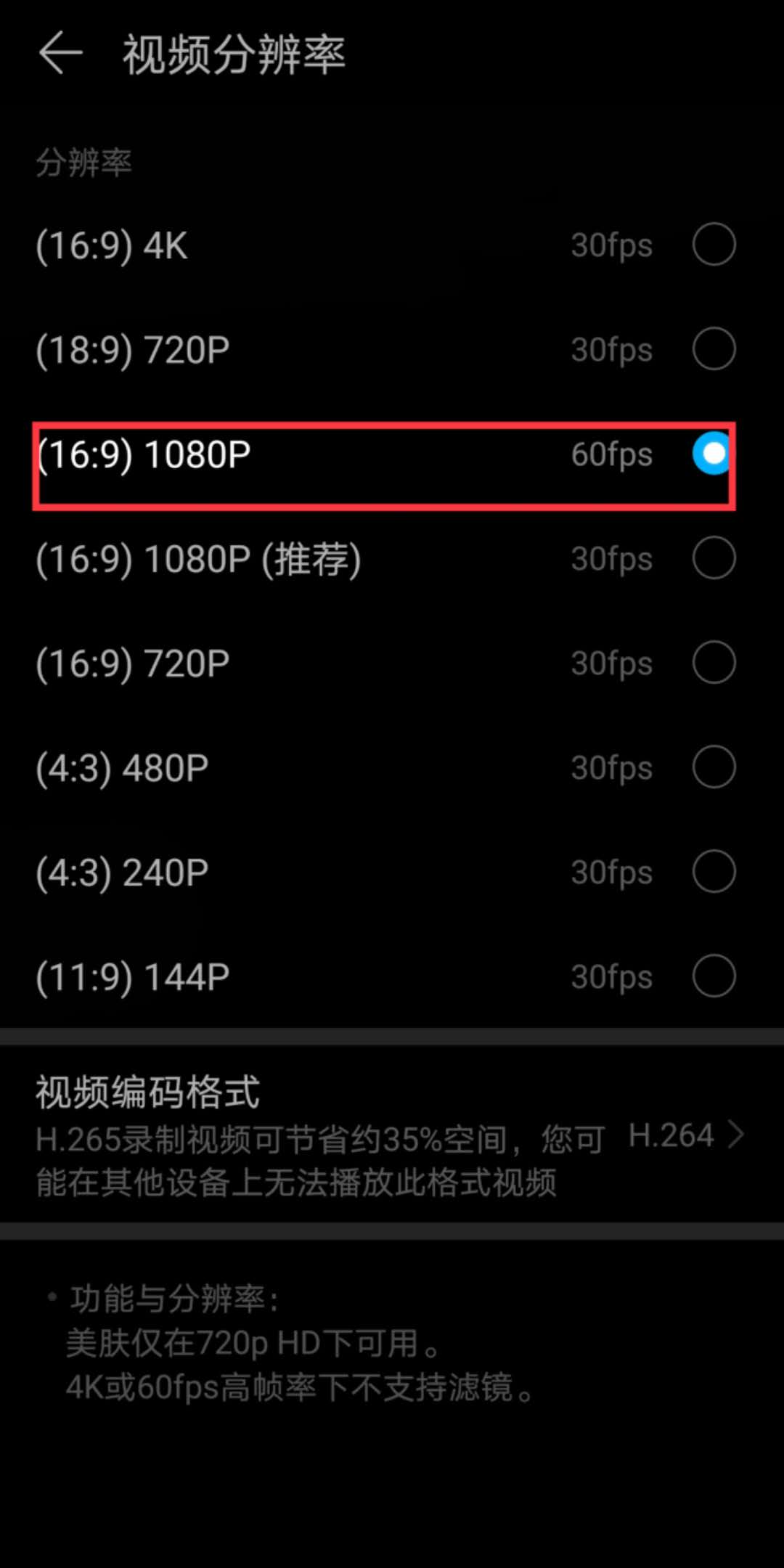Tap the 分辨率 section header
This screenshot has width=784, height=1568.
click(x=83, y=163)
